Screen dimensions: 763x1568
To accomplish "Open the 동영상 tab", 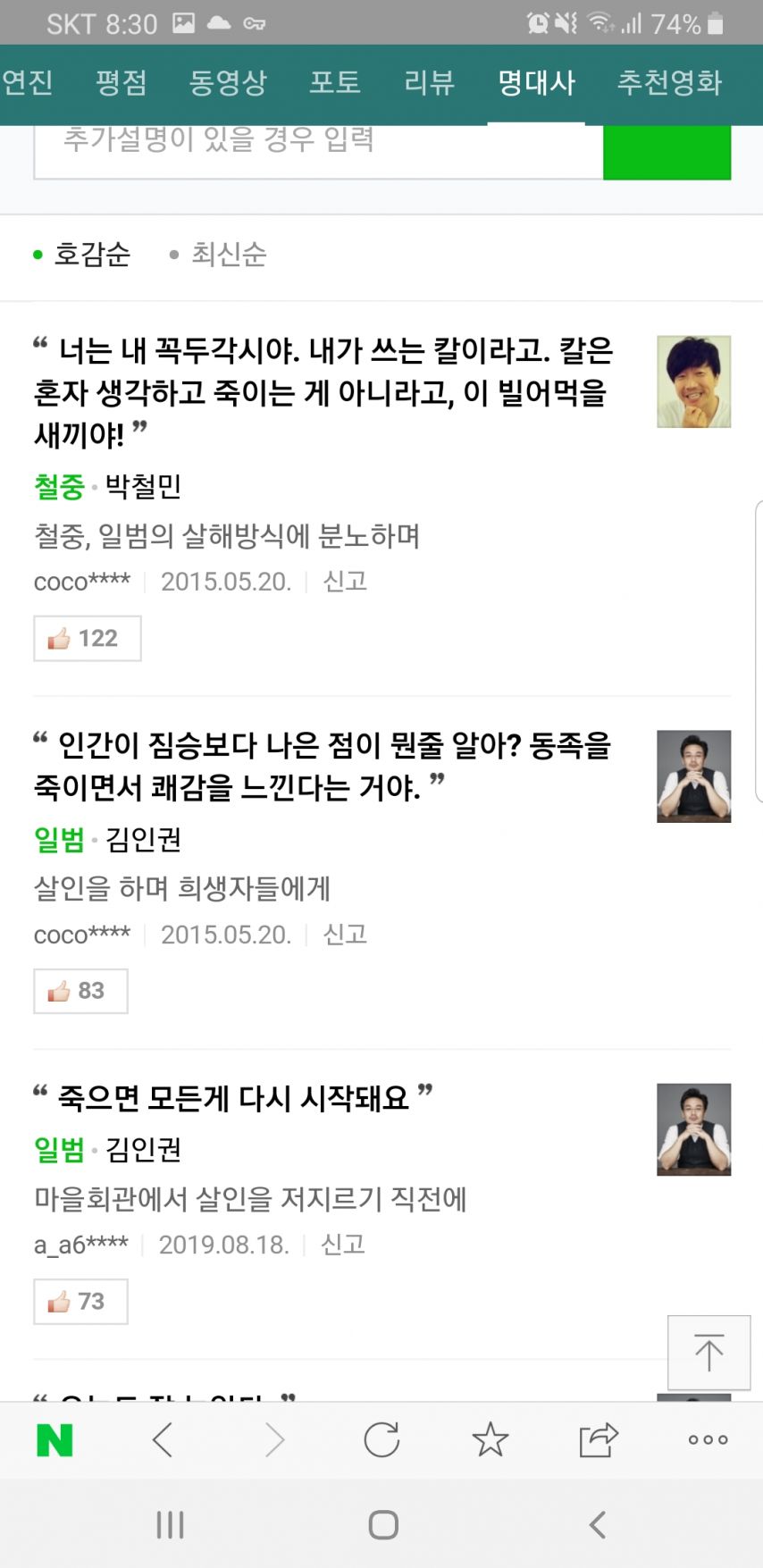I will coord(228,83).
